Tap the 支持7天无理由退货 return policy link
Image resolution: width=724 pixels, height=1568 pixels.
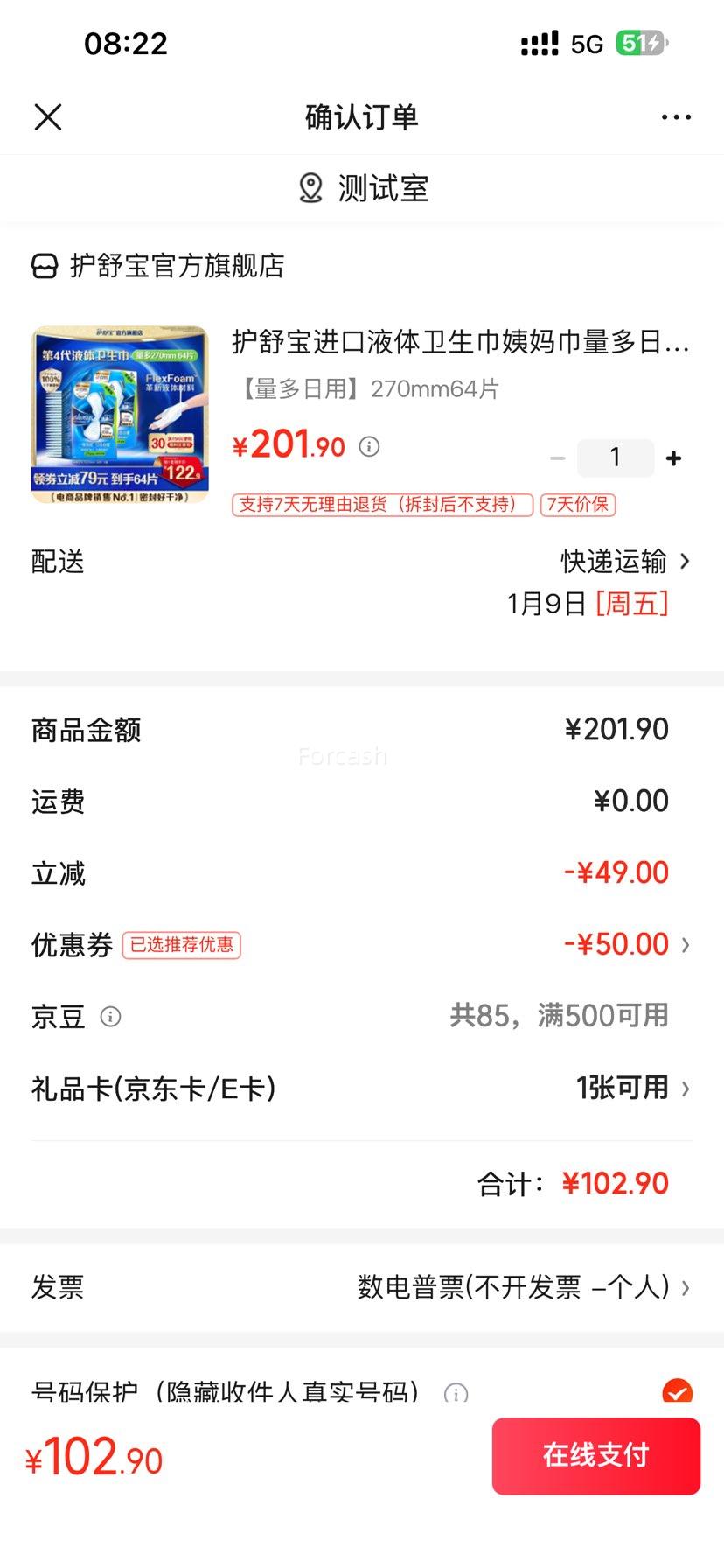[380, 505]
